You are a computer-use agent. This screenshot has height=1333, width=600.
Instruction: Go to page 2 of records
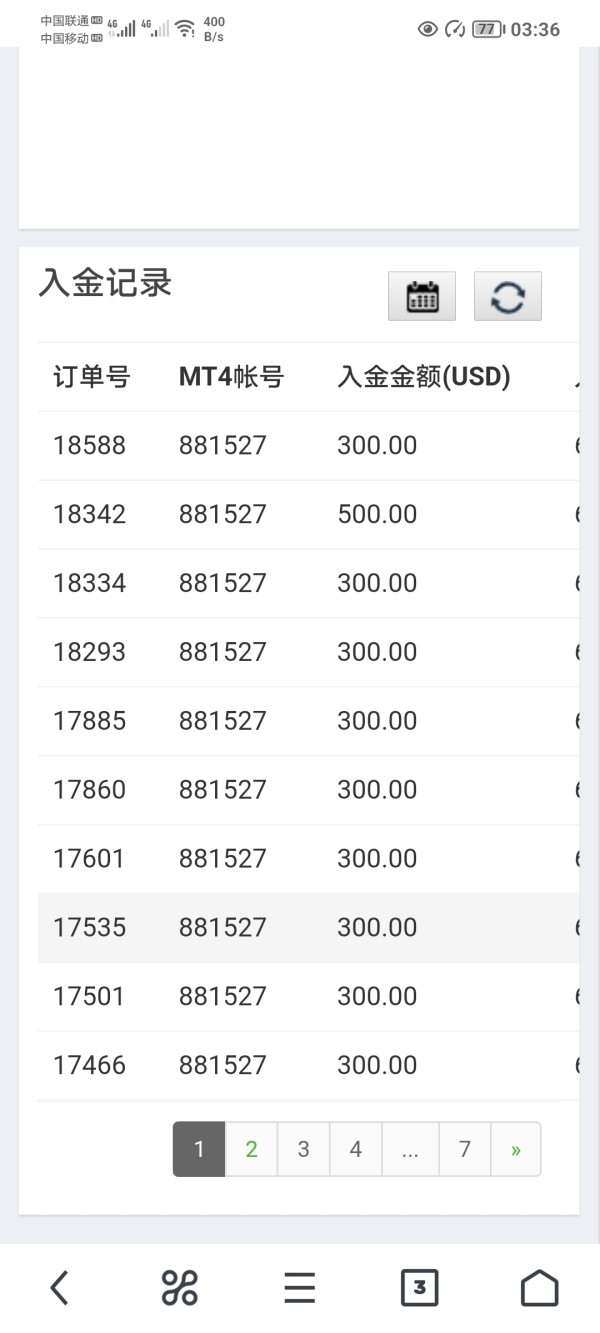[251, 1149]
